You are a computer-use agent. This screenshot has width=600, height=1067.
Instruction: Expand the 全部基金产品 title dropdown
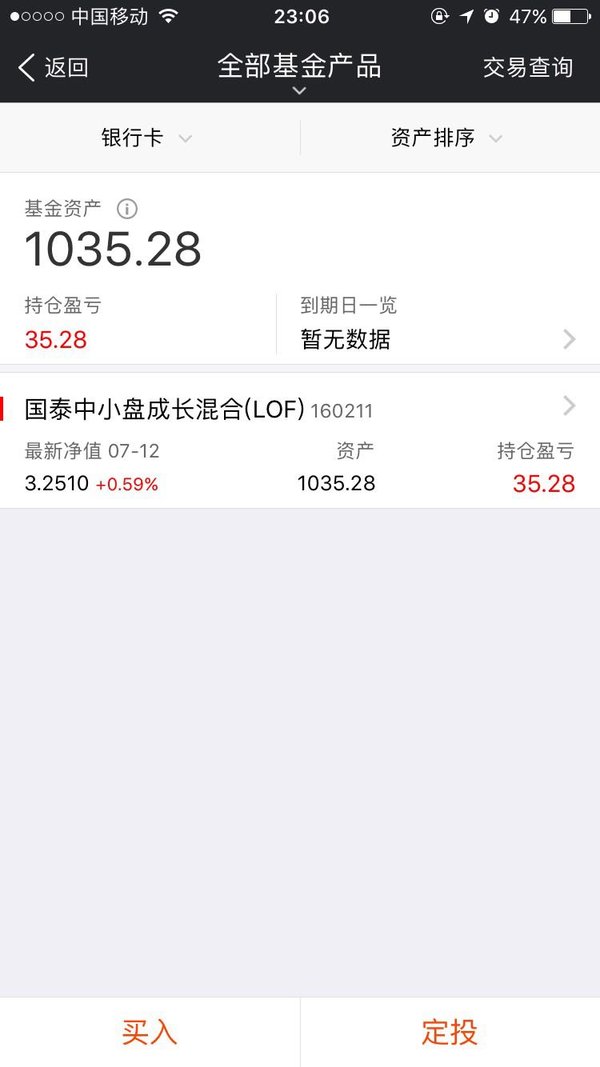point(299,73)
